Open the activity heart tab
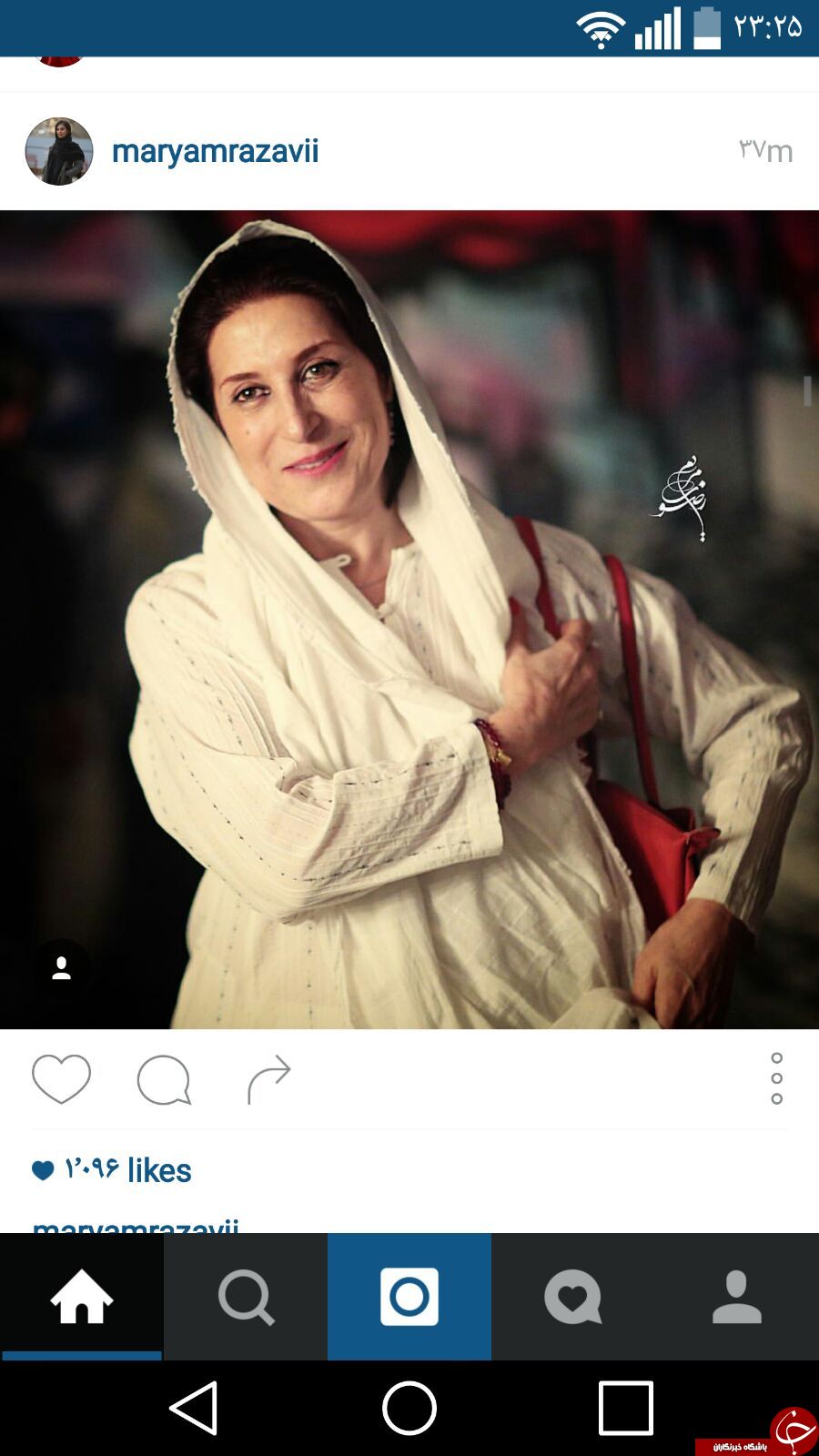Viewport: 819px width, 1456px height. [573, 1297]
